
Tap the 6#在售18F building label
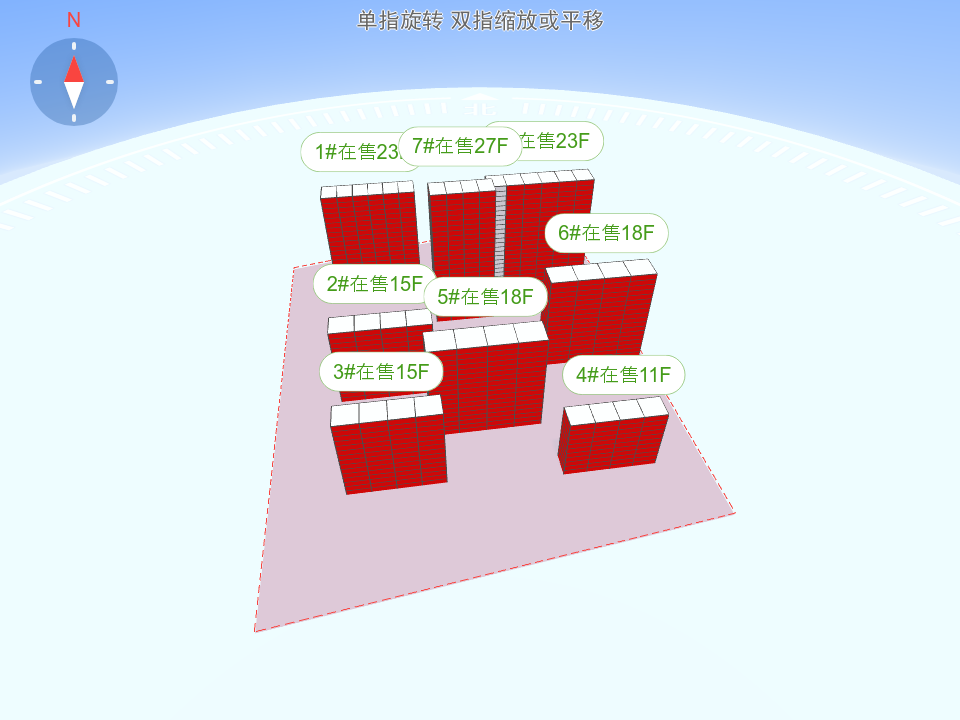[x=606, y=233]
